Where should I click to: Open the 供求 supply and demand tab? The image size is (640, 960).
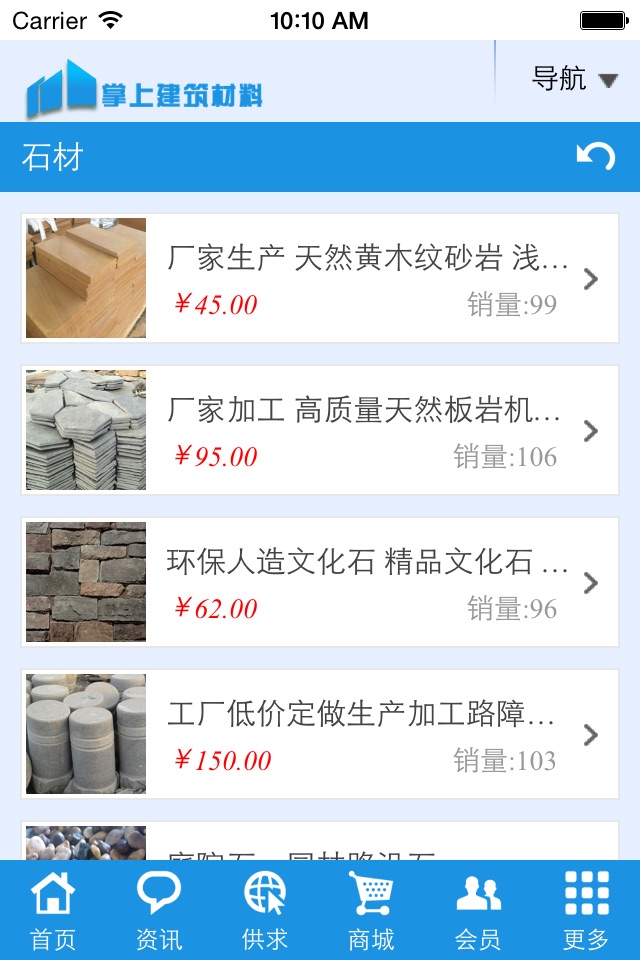coord(265,910)
